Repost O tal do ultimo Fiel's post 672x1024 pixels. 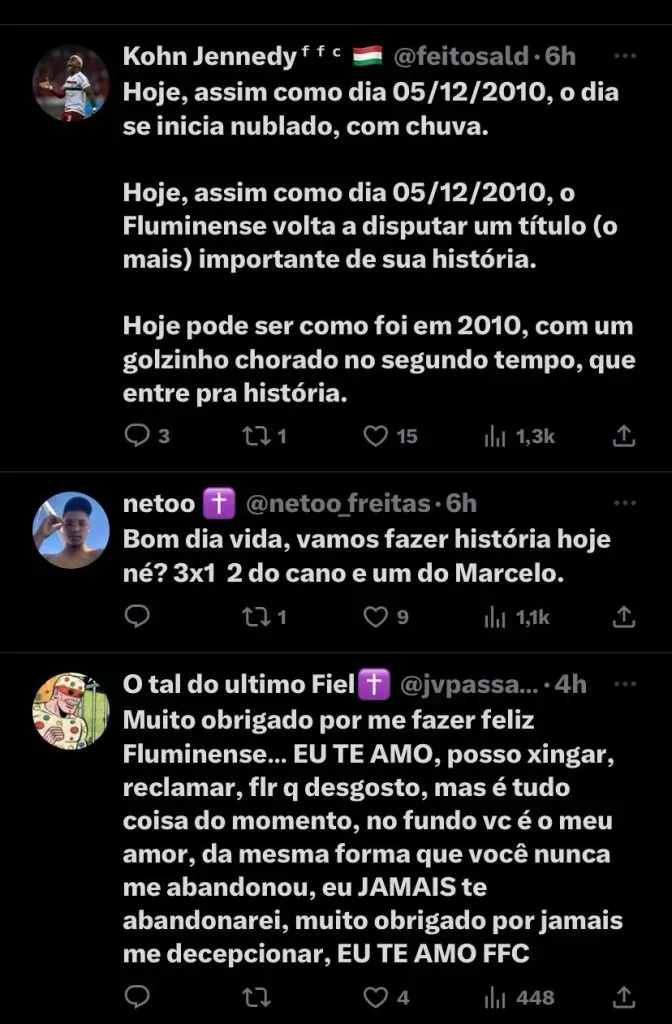258,996
